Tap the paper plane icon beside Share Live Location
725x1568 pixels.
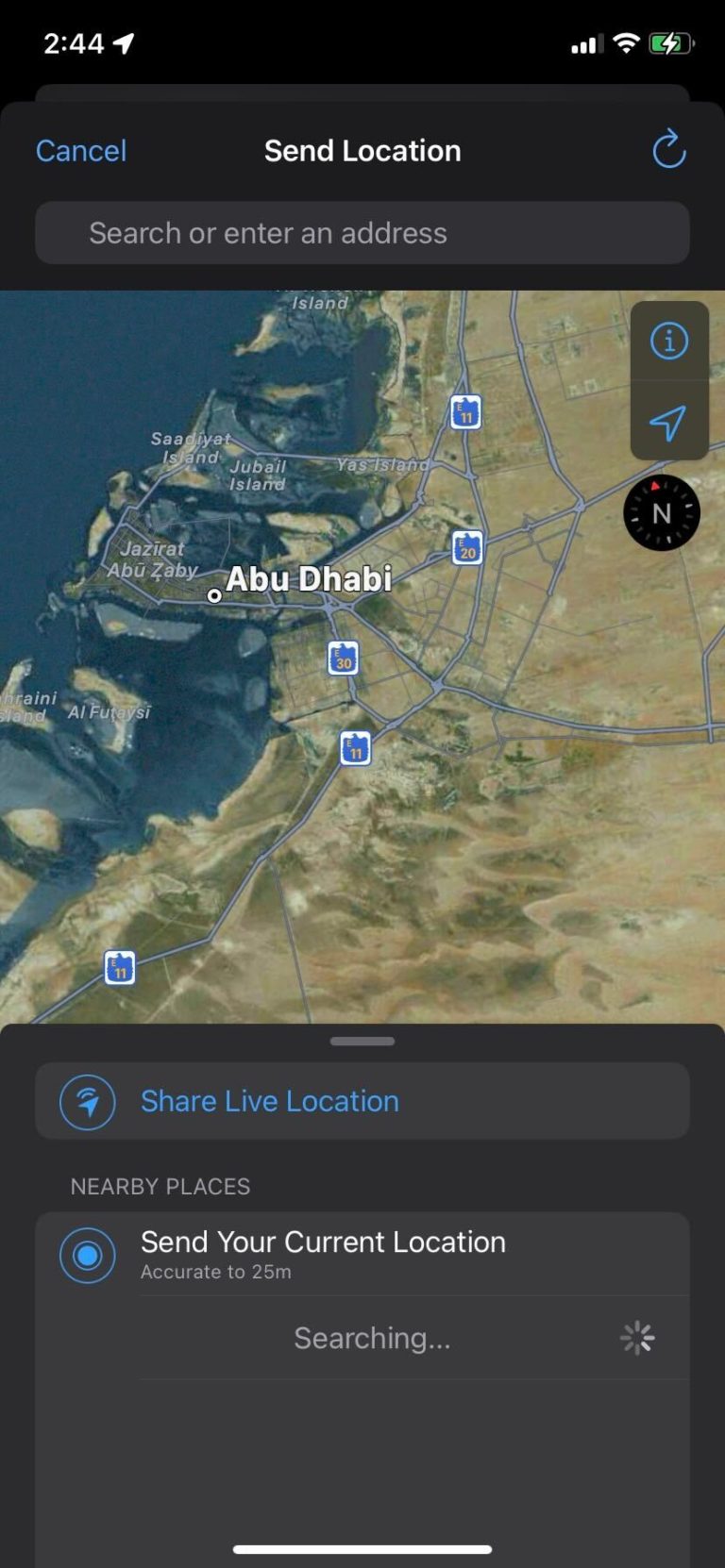click(86, 1101)
